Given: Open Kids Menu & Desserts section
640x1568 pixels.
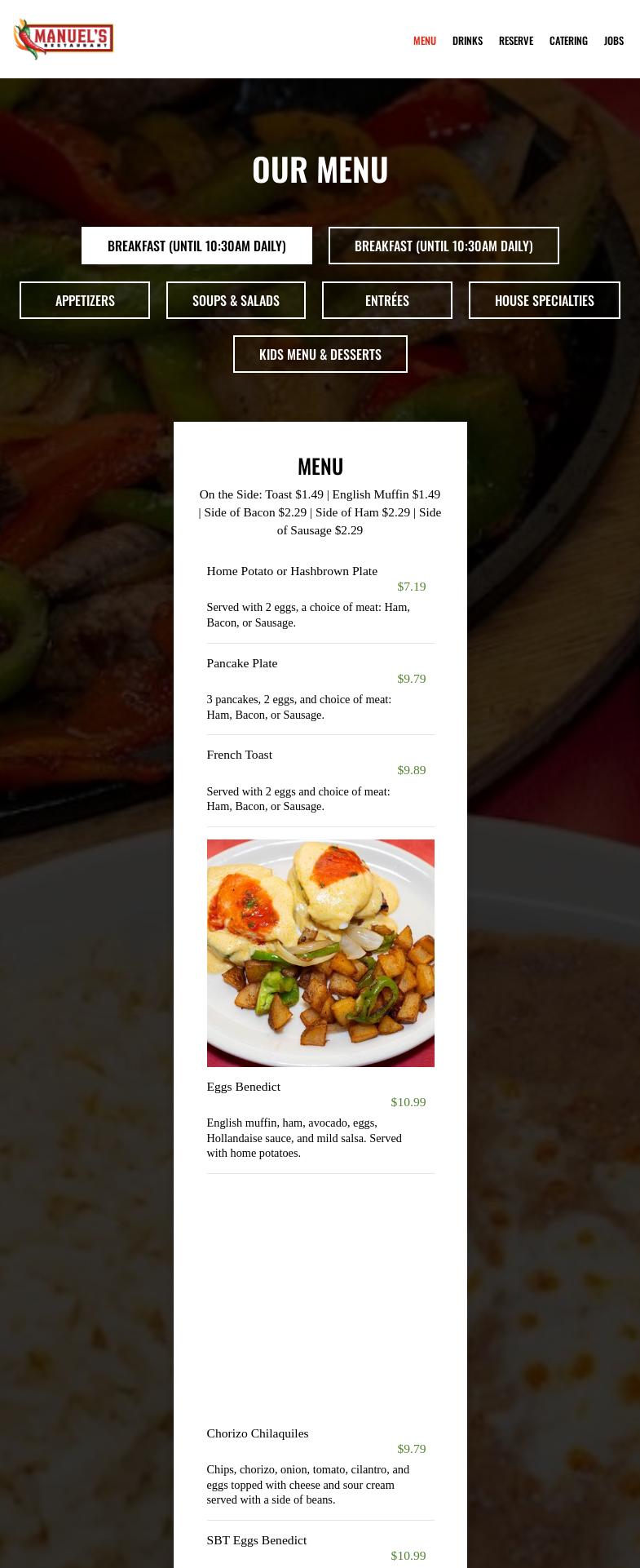Looking at the screenshot, I should [x=320, y=354].
